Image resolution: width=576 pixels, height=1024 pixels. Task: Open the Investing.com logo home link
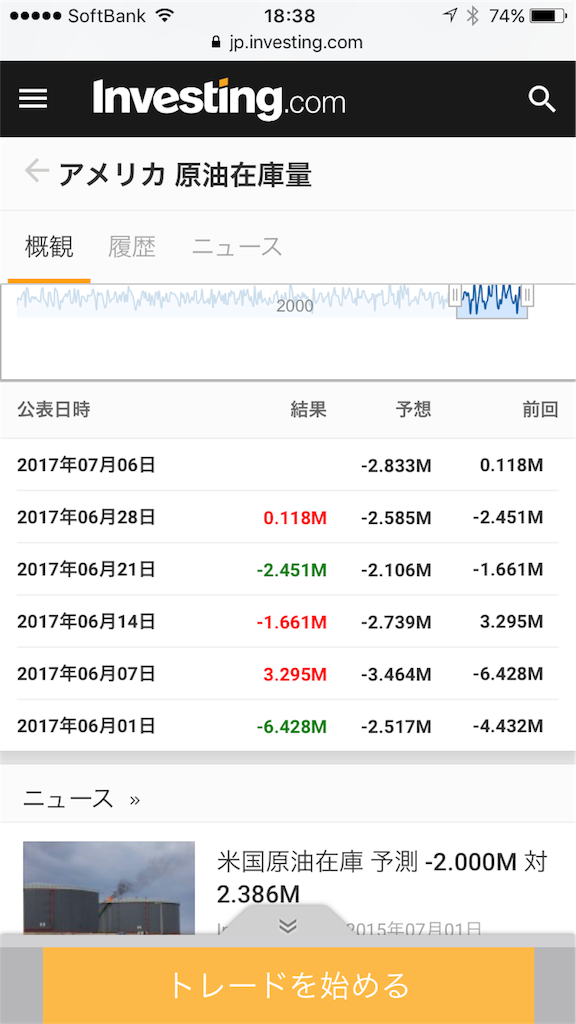tap(219, 99)
